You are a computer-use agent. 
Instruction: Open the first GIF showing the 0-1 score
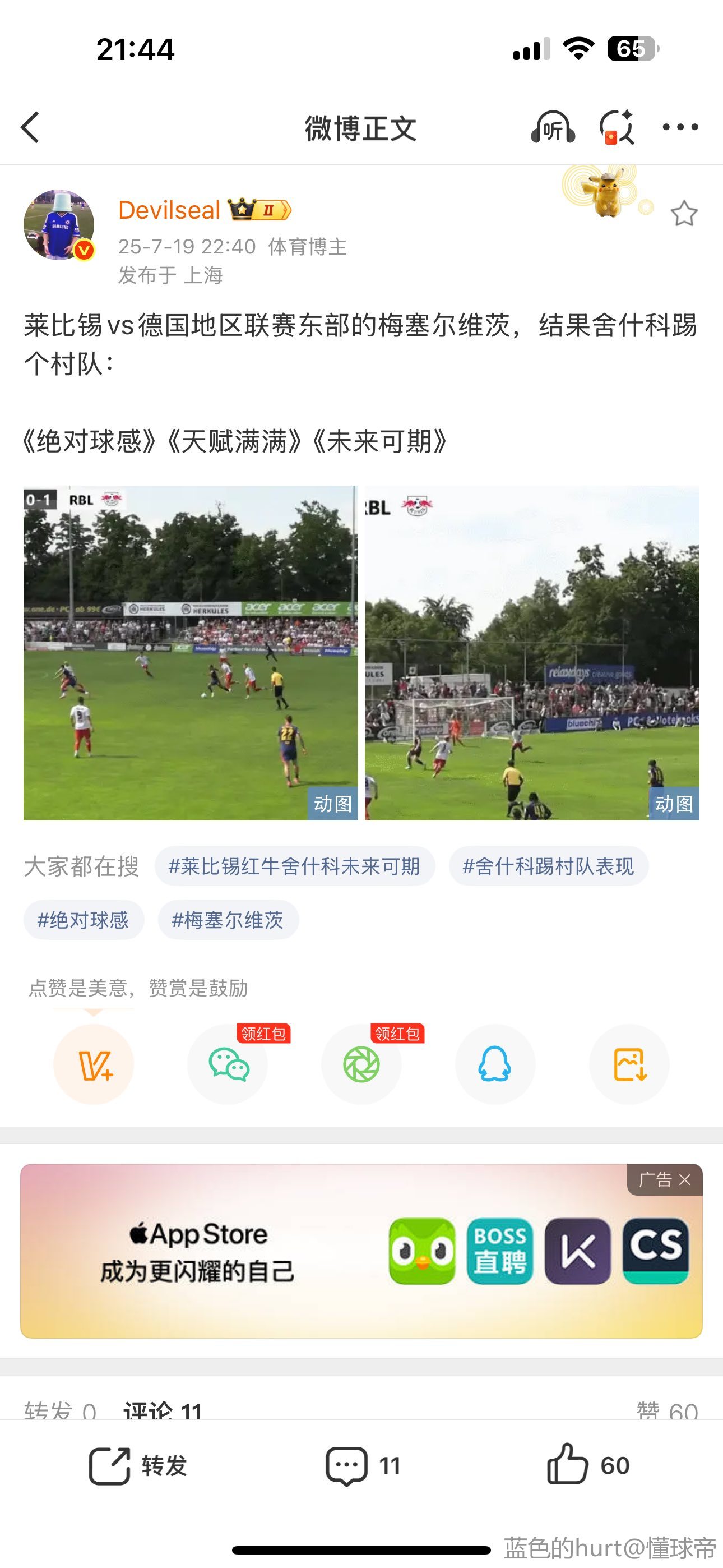[190, 653]
